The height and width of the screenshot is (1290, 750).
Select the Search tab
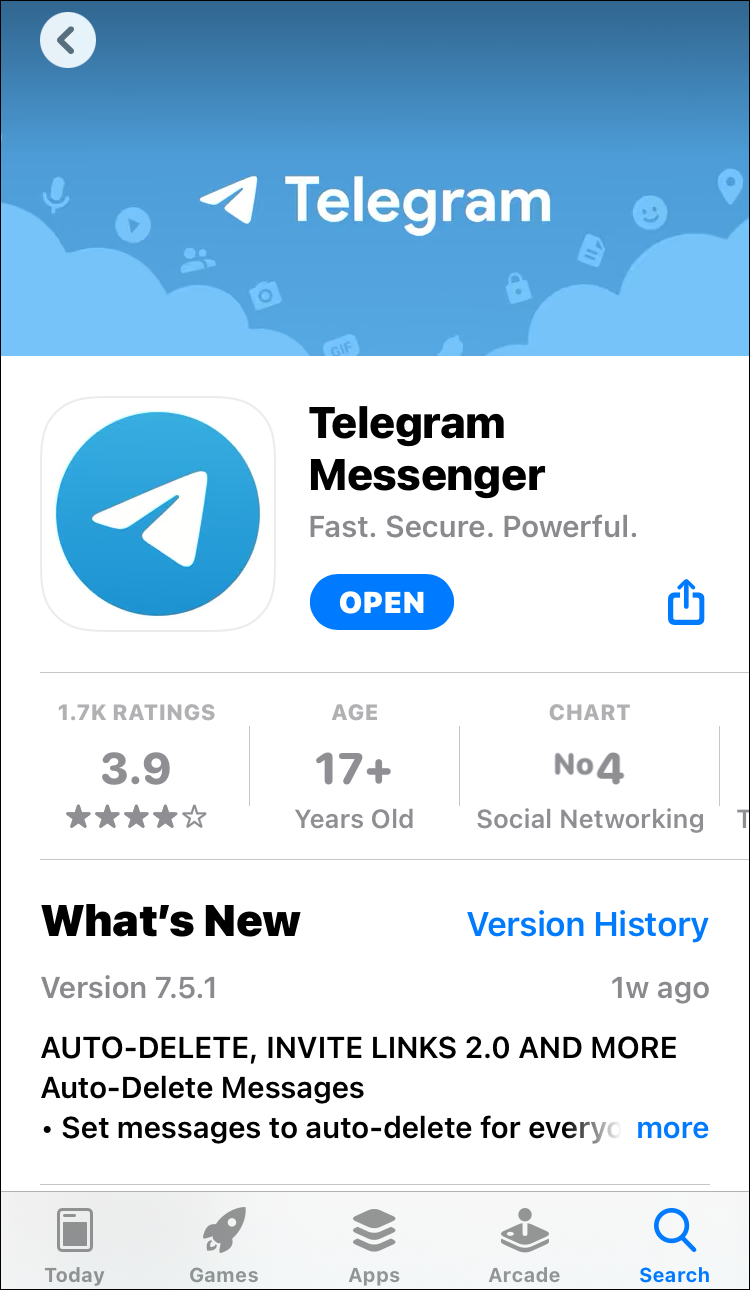click(674, 1244)
